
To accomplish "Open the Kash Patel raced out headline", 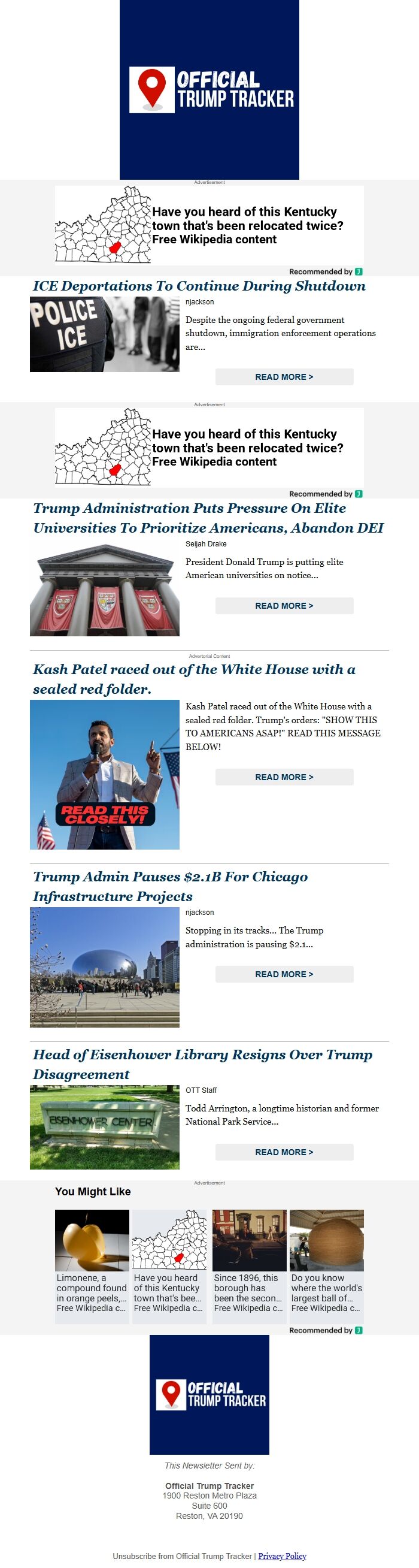I will [x=194, y=679].
